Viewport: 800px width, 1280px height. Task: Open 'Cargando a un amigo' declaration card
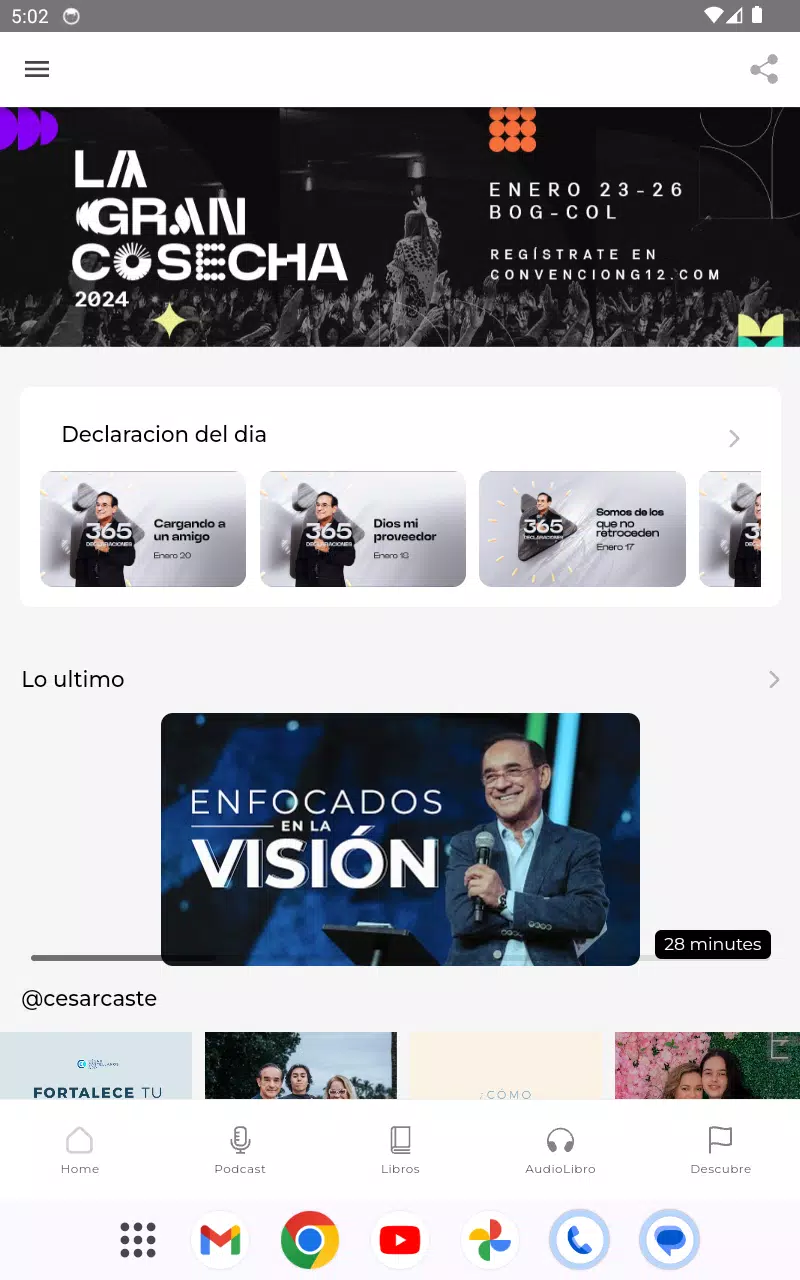tap(142, 528)
